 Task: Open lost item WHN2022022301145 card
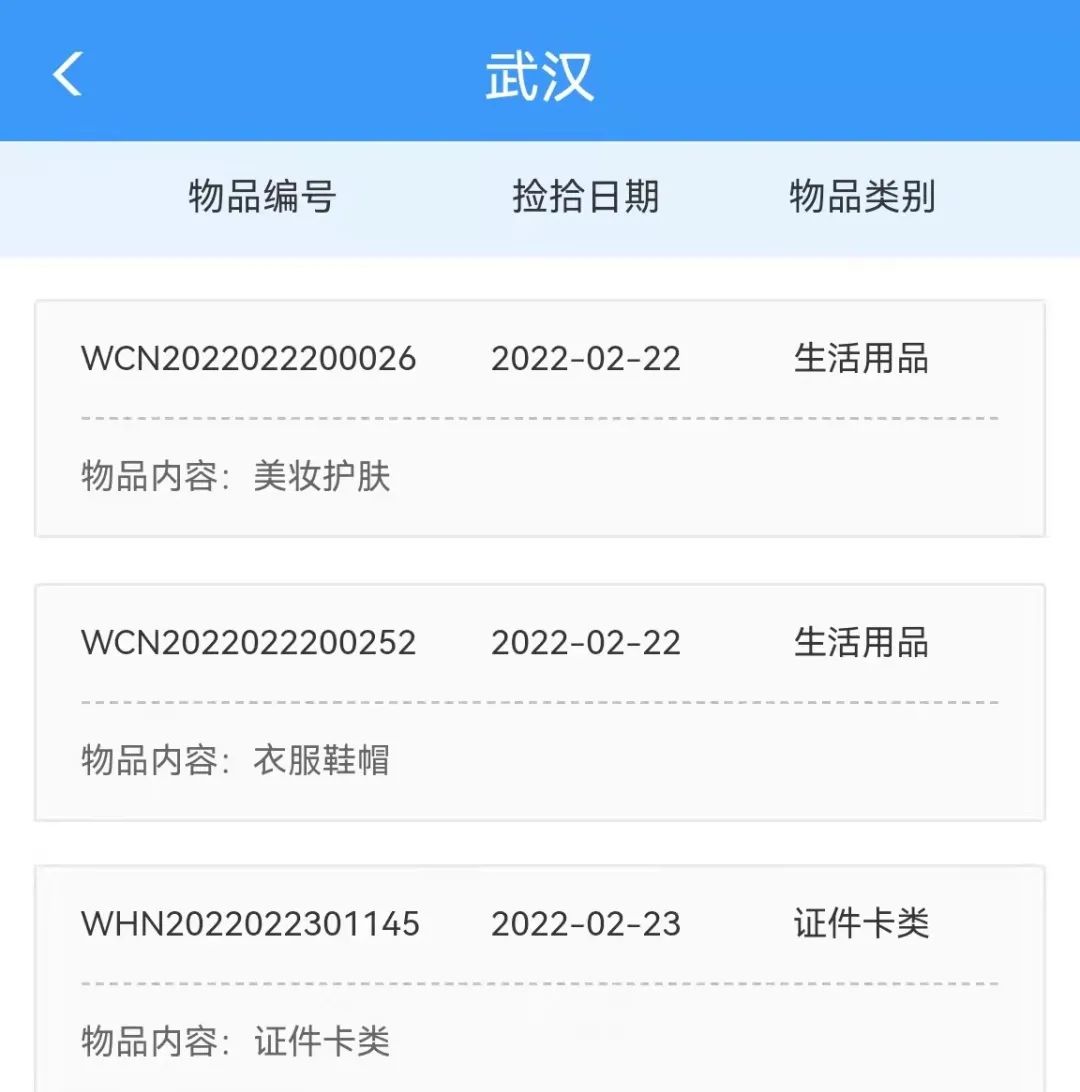(x=540, y=980)
